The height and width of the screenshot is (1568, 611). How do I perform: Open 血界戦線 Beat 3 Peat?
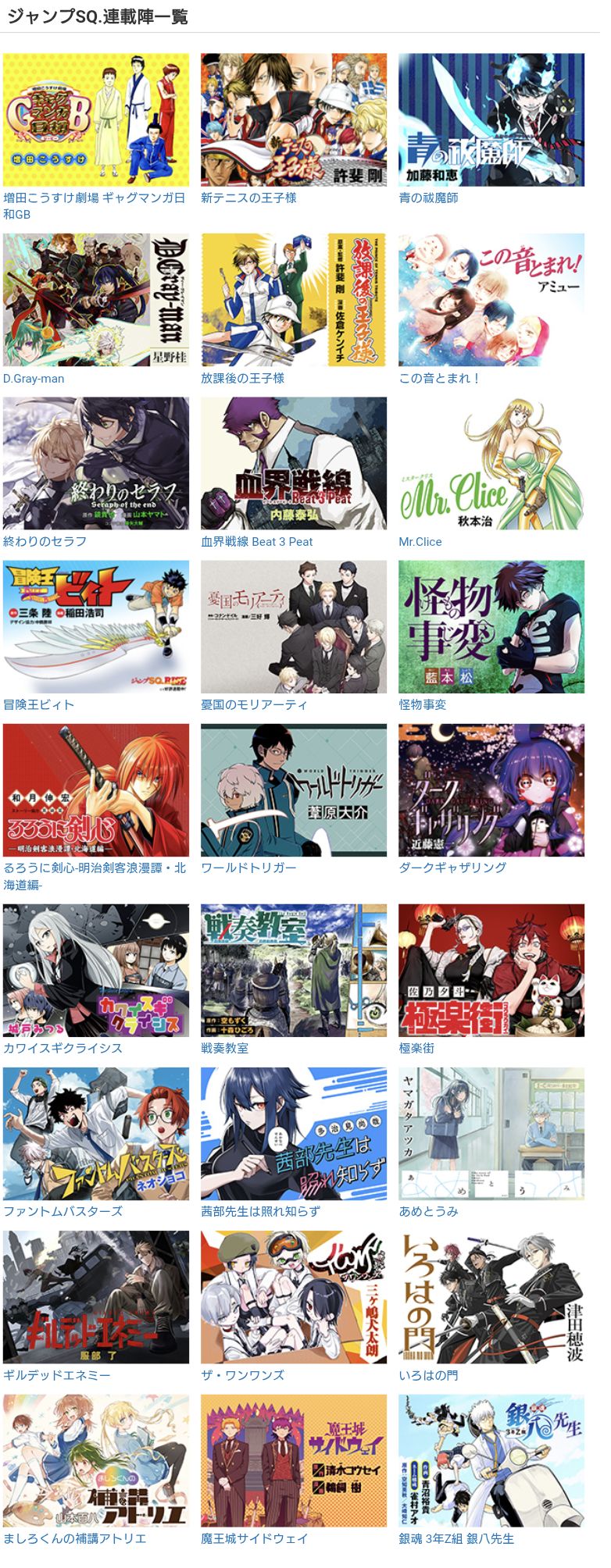tap(294, 463)
